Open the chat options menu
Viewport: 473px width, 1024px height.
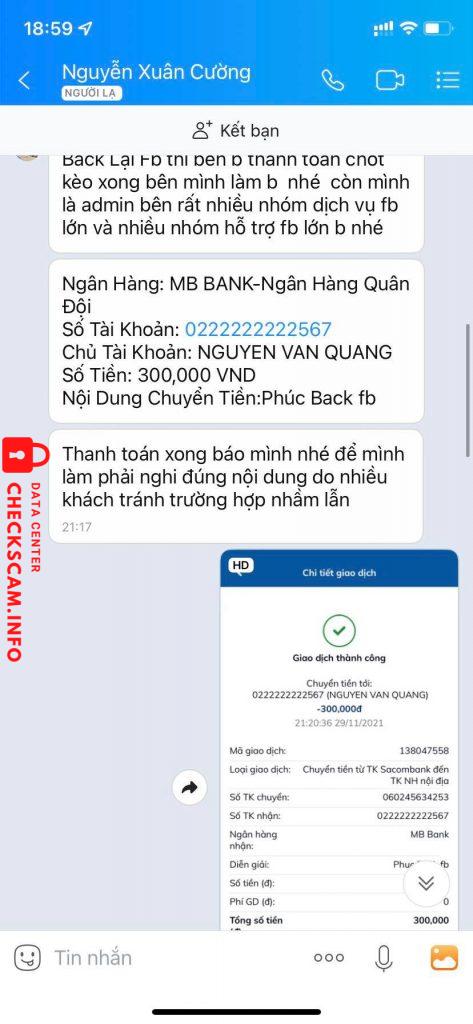(448, 80)
